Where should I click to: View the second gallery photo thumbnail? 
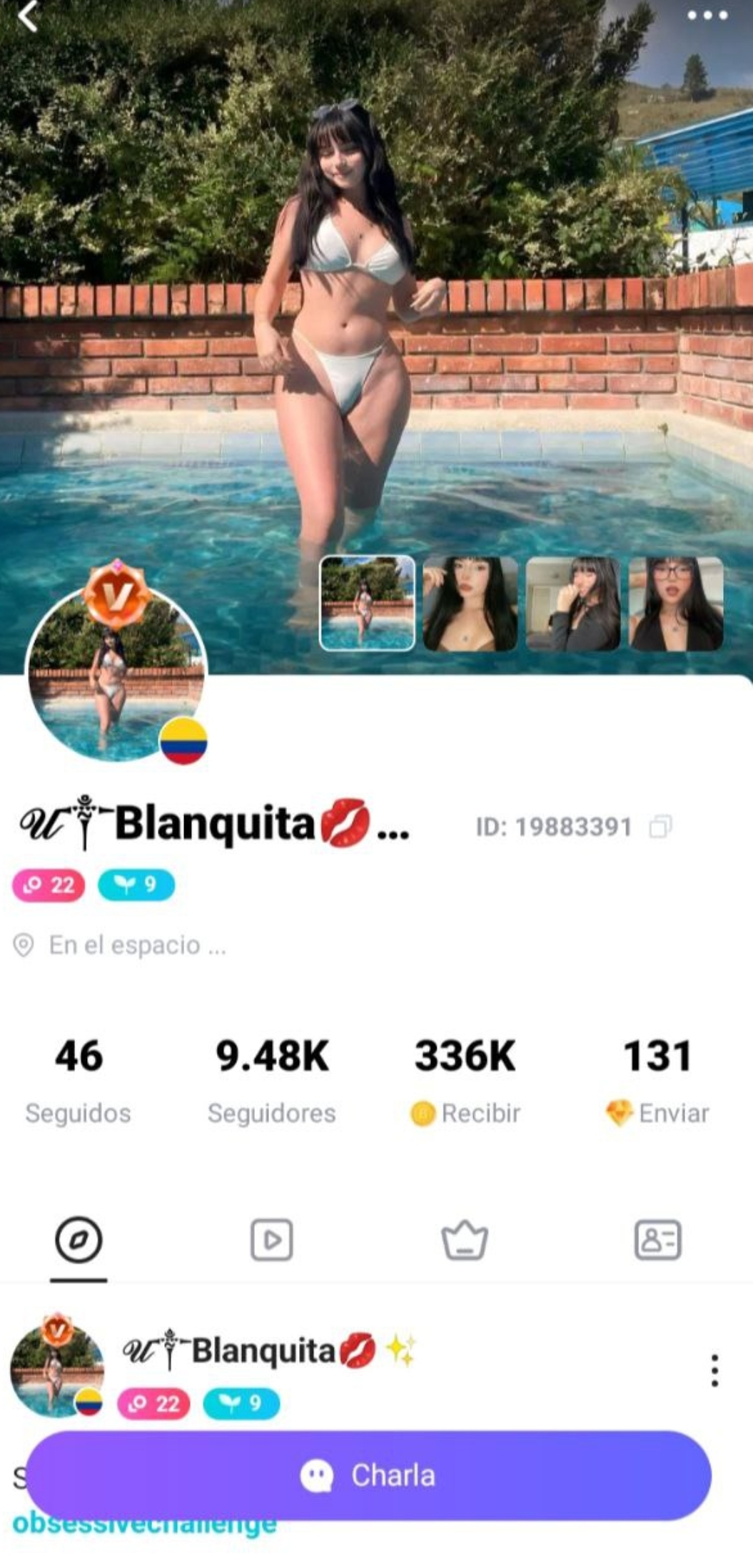pos(470,604)
